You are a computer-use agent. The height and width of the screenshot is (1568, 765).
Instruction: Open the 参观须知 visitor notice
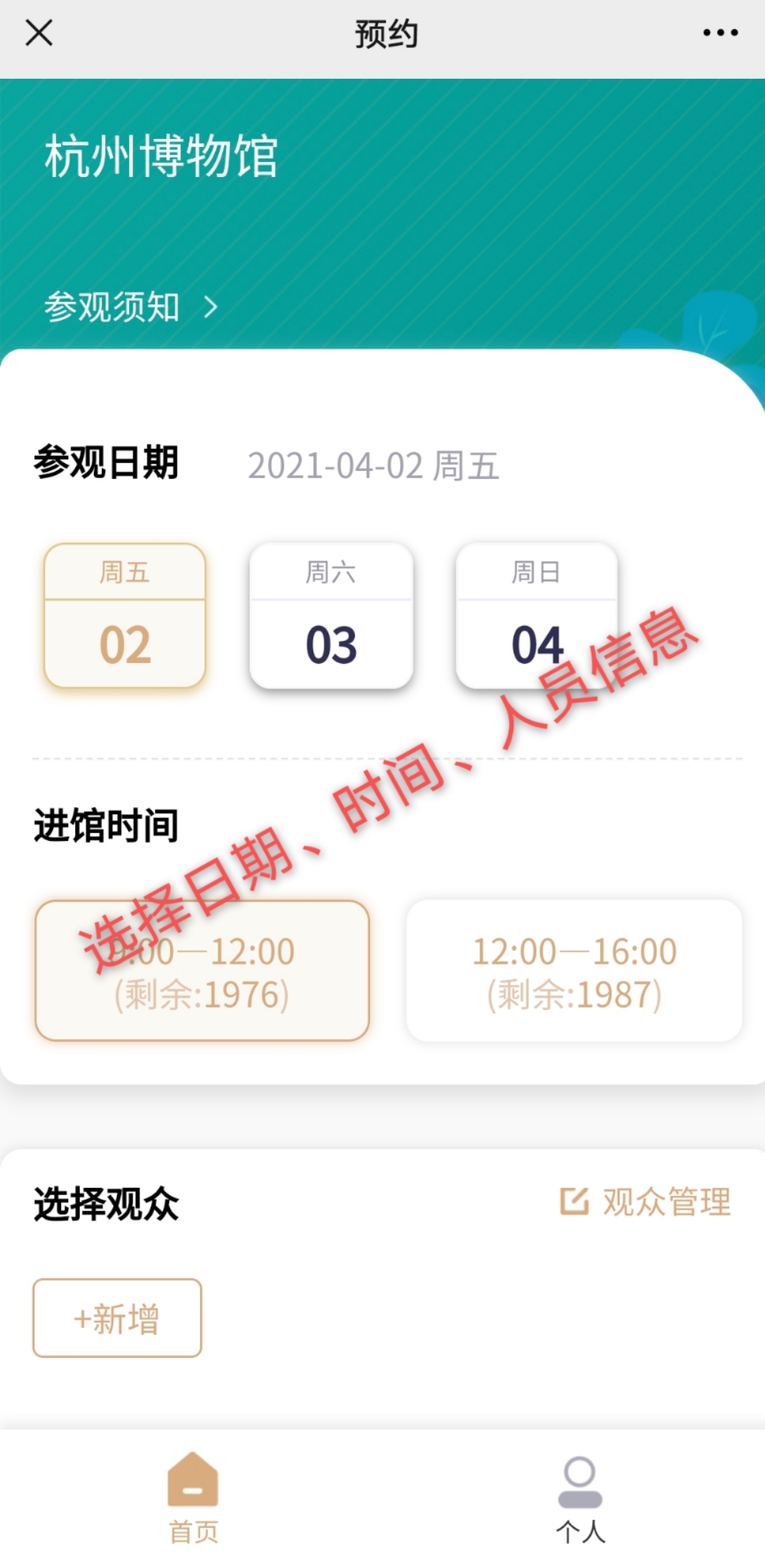coord(130,307)
